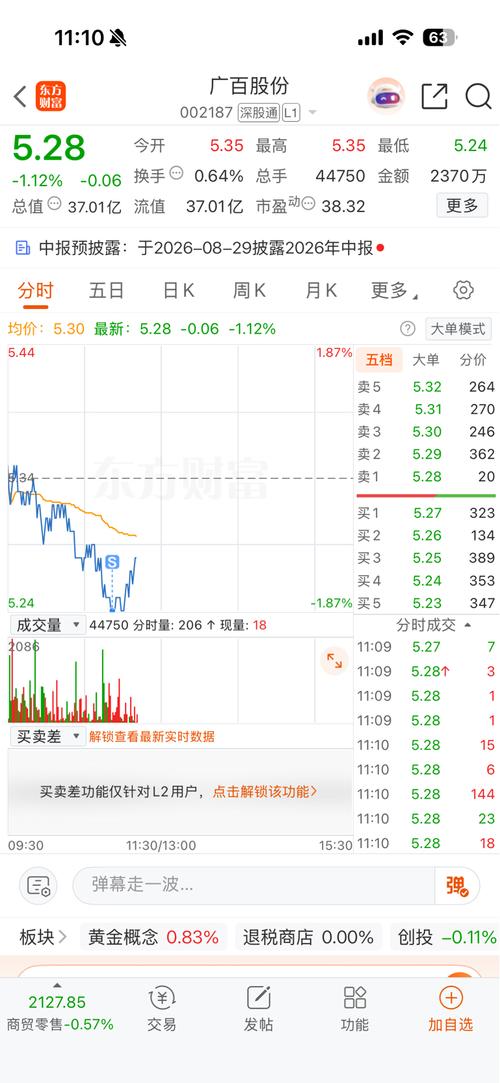The height and width of the screenshot is (1083, 500).
Task: Switch to the 月K chart tab
Action: click(x=321, y=291)
